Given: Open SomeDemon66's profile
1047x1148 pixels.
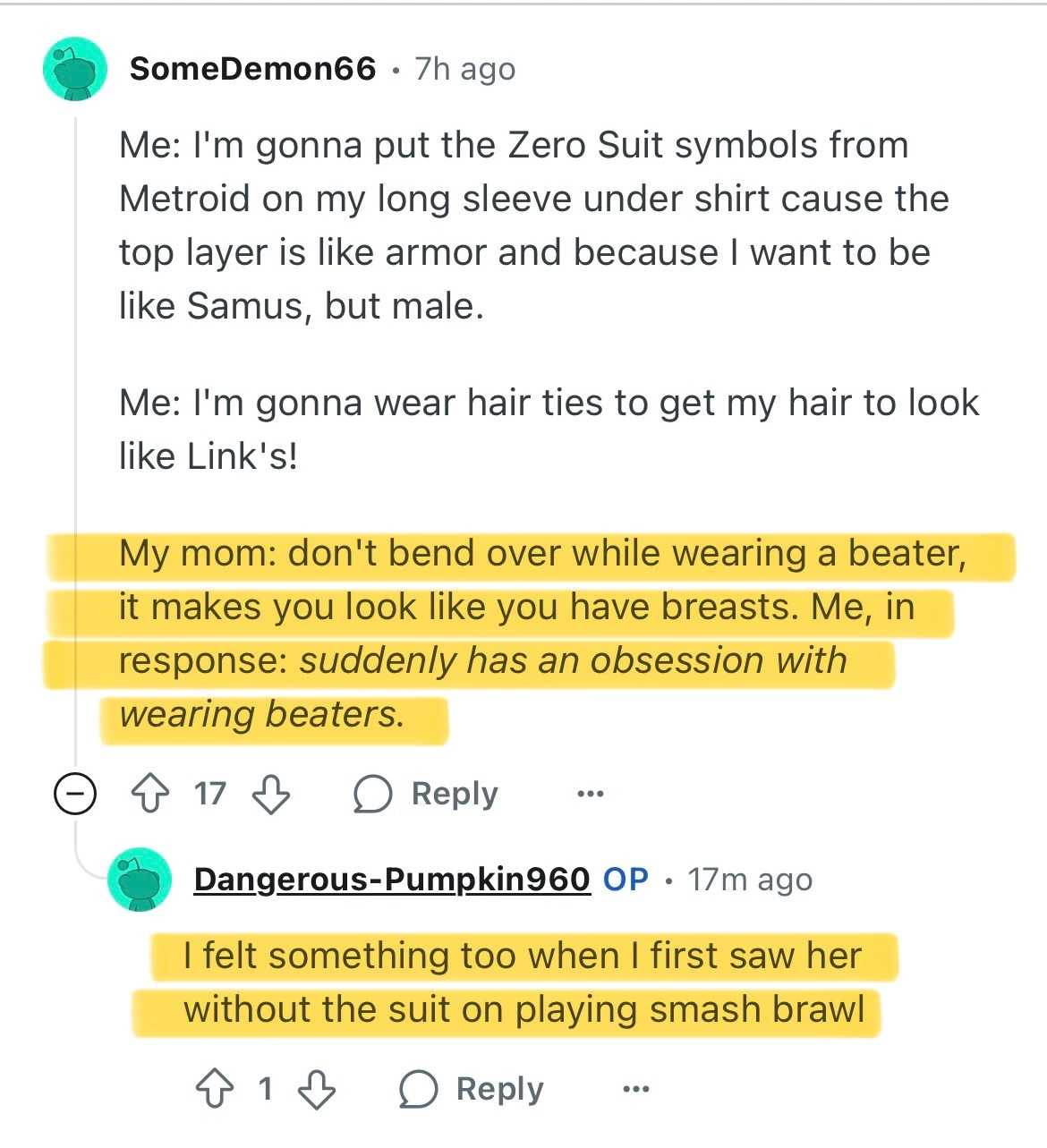Looking at the screenshot, I should tap(252, 69).
